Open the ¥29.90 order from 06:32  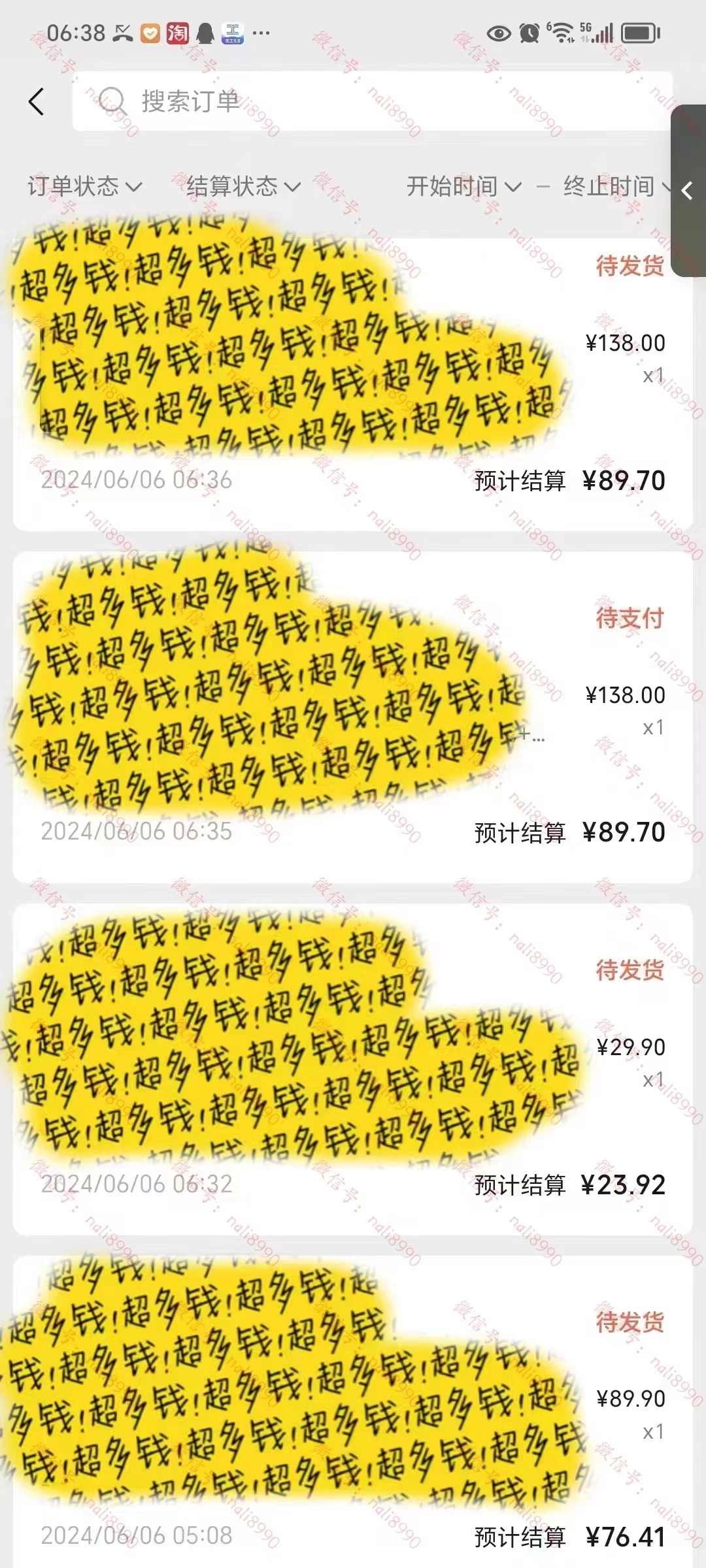(x=353, y=1070)
